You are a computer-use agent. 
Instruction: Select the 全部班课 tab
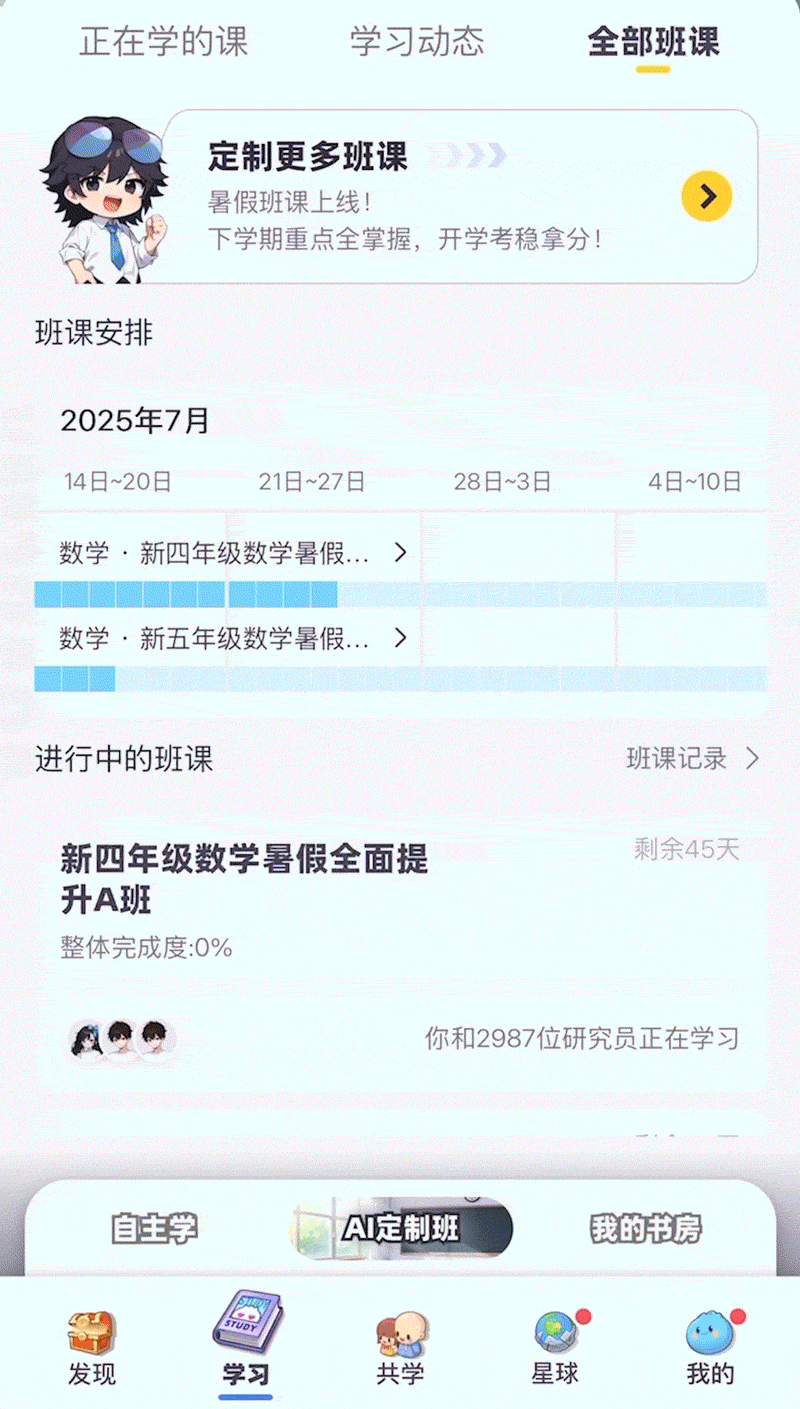coord(653,42)
